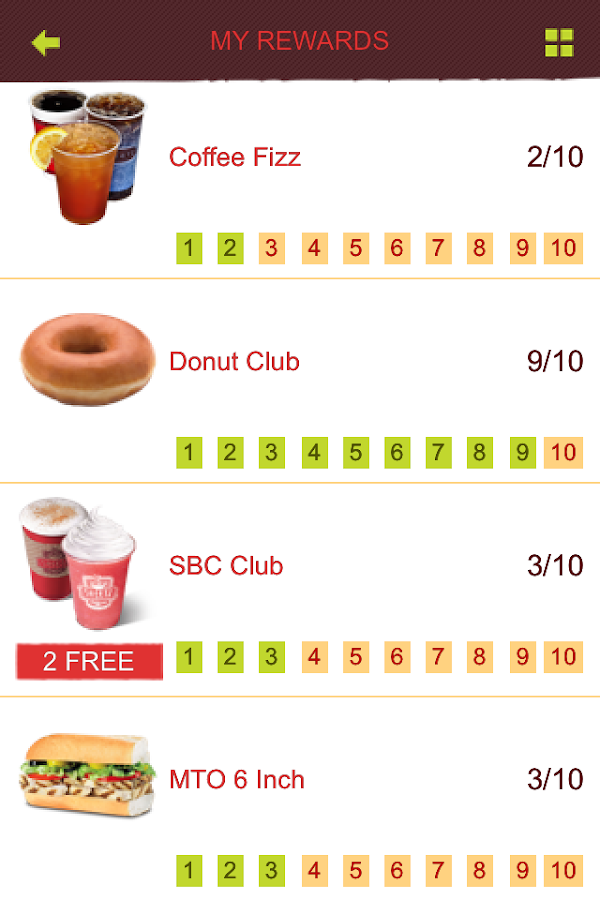Select the SBC Club reward
The width and height of the screenshot is (600, 900).
click(x=226, y=566)
